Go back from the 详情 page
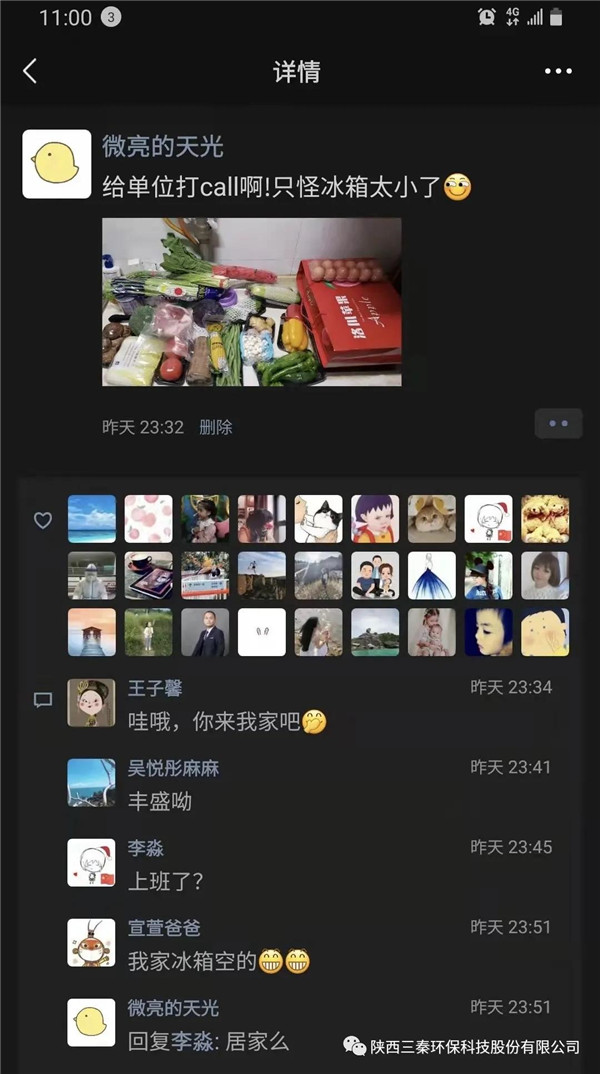Viewport: 600px width, 1074px height. [x=30, y=71]
